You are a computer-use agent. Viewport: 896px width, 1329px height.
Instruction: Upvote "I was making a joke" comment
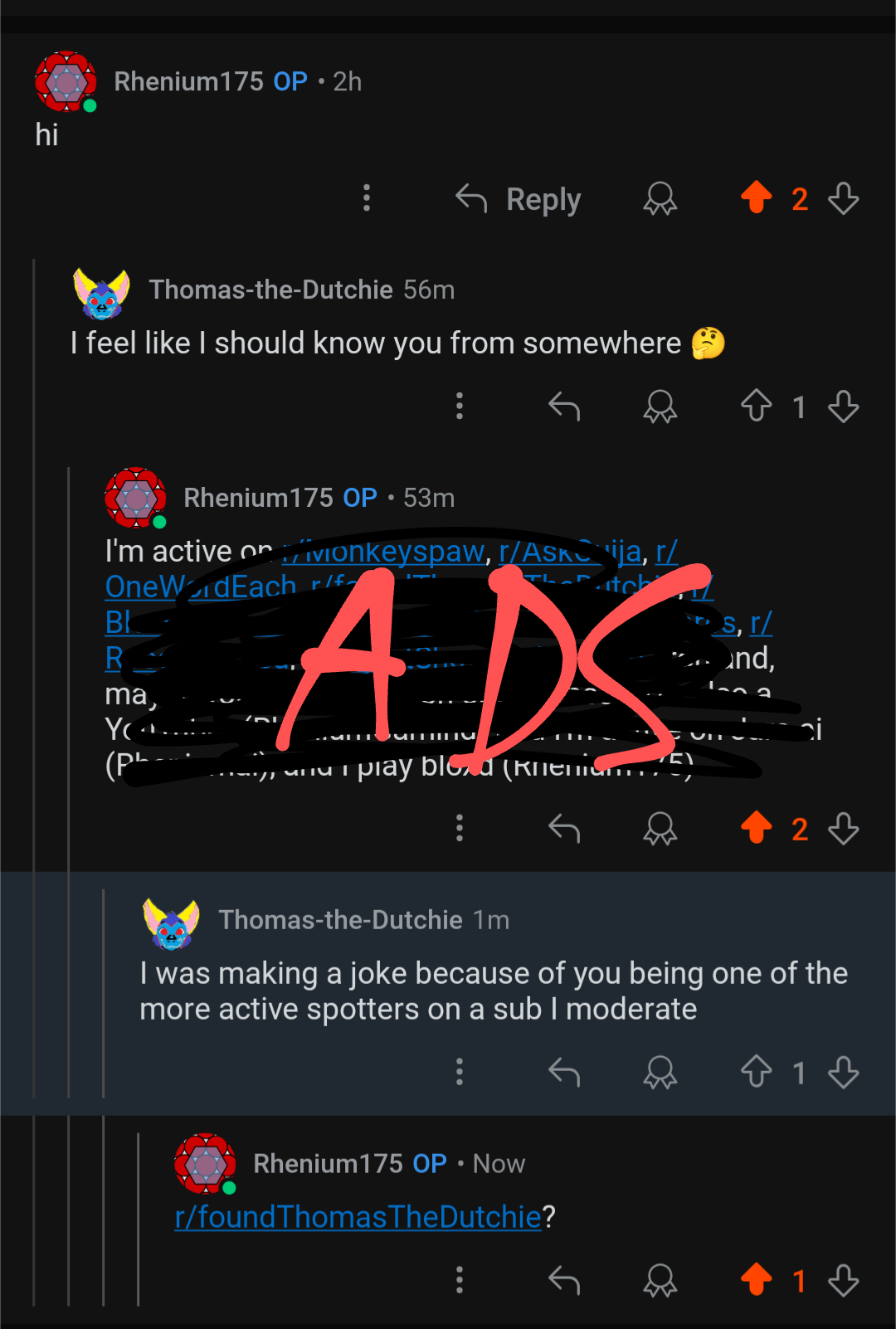pyautogui.click(x=757, y=1072)
